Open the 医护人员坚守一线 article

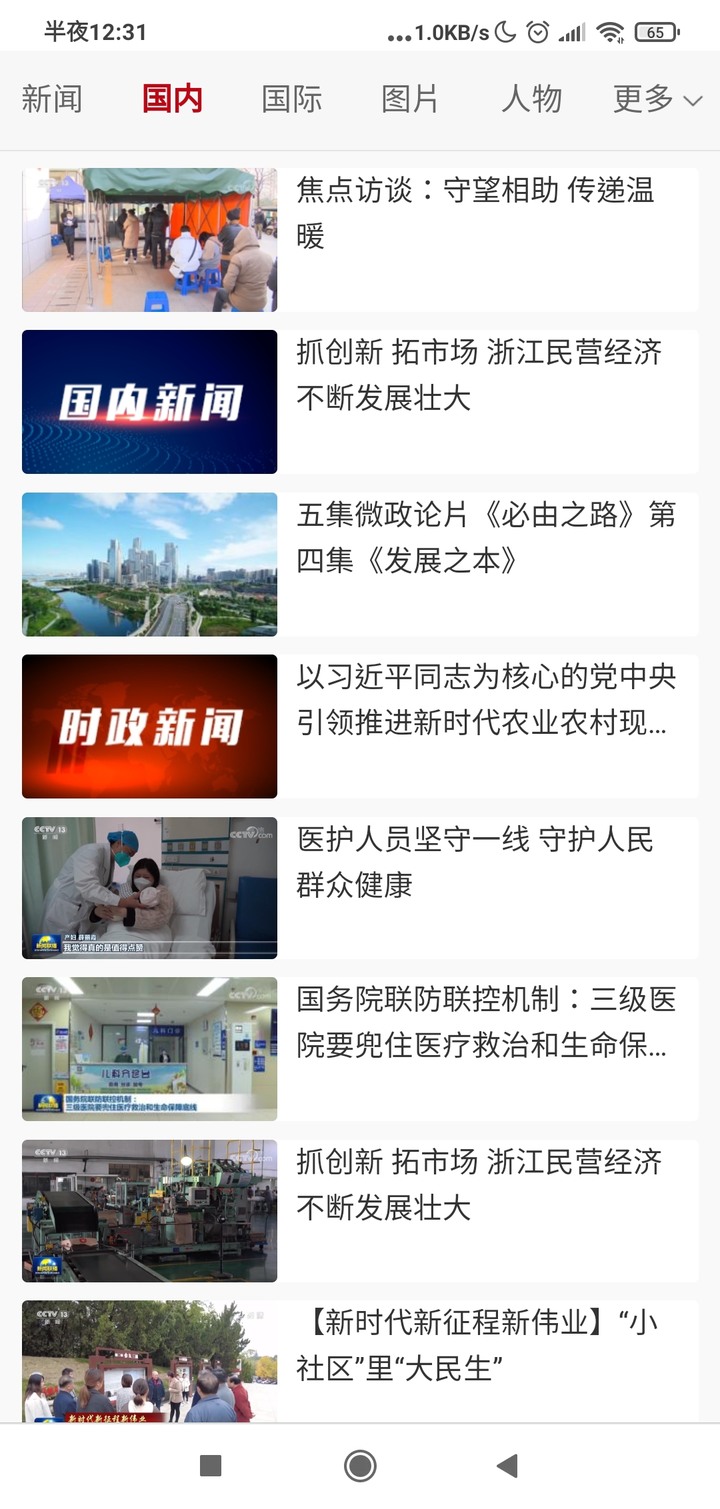pyautogui.click(x=476, y=861)
